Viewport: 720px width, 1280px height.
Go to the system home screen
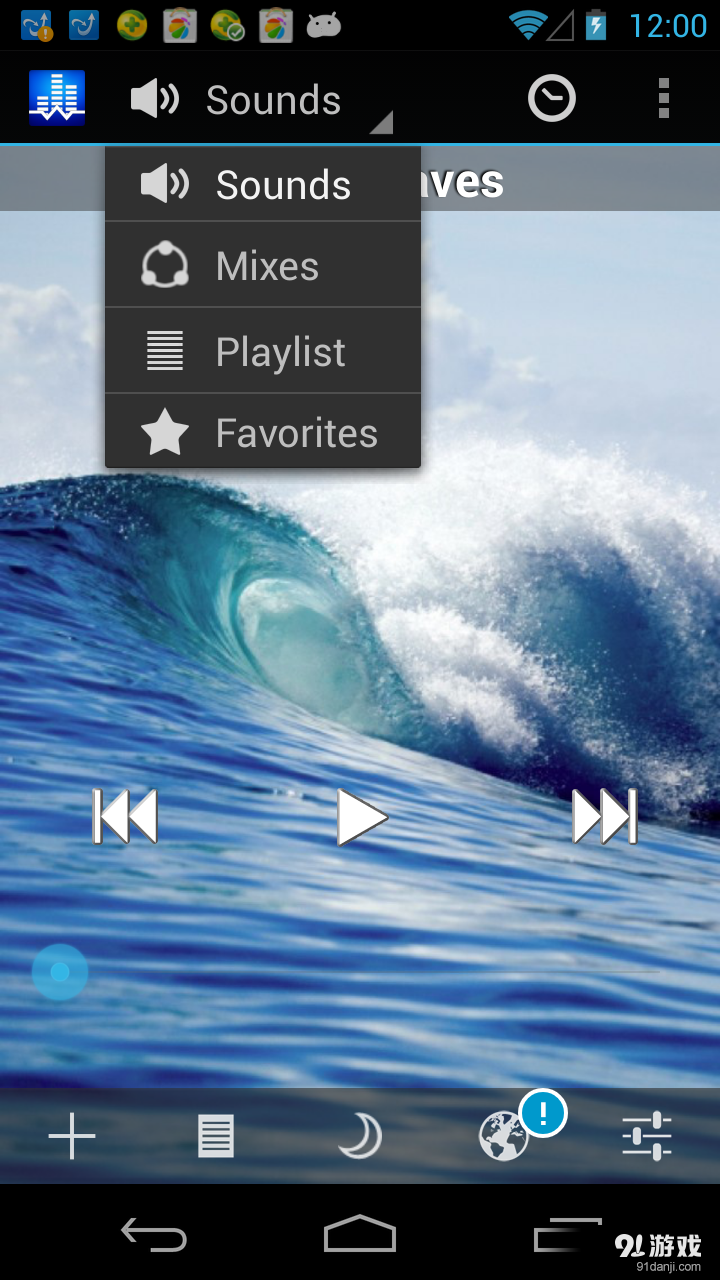pos(360,1234)
